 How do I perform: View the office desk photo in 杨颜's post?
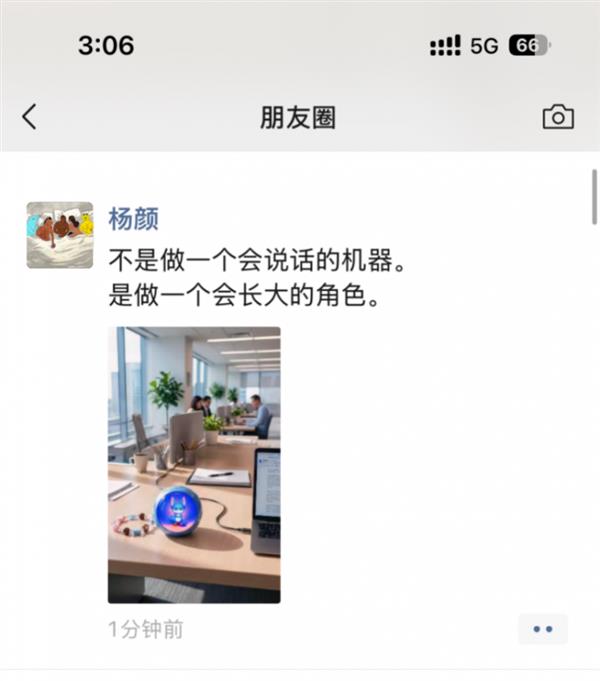point(194,465)
